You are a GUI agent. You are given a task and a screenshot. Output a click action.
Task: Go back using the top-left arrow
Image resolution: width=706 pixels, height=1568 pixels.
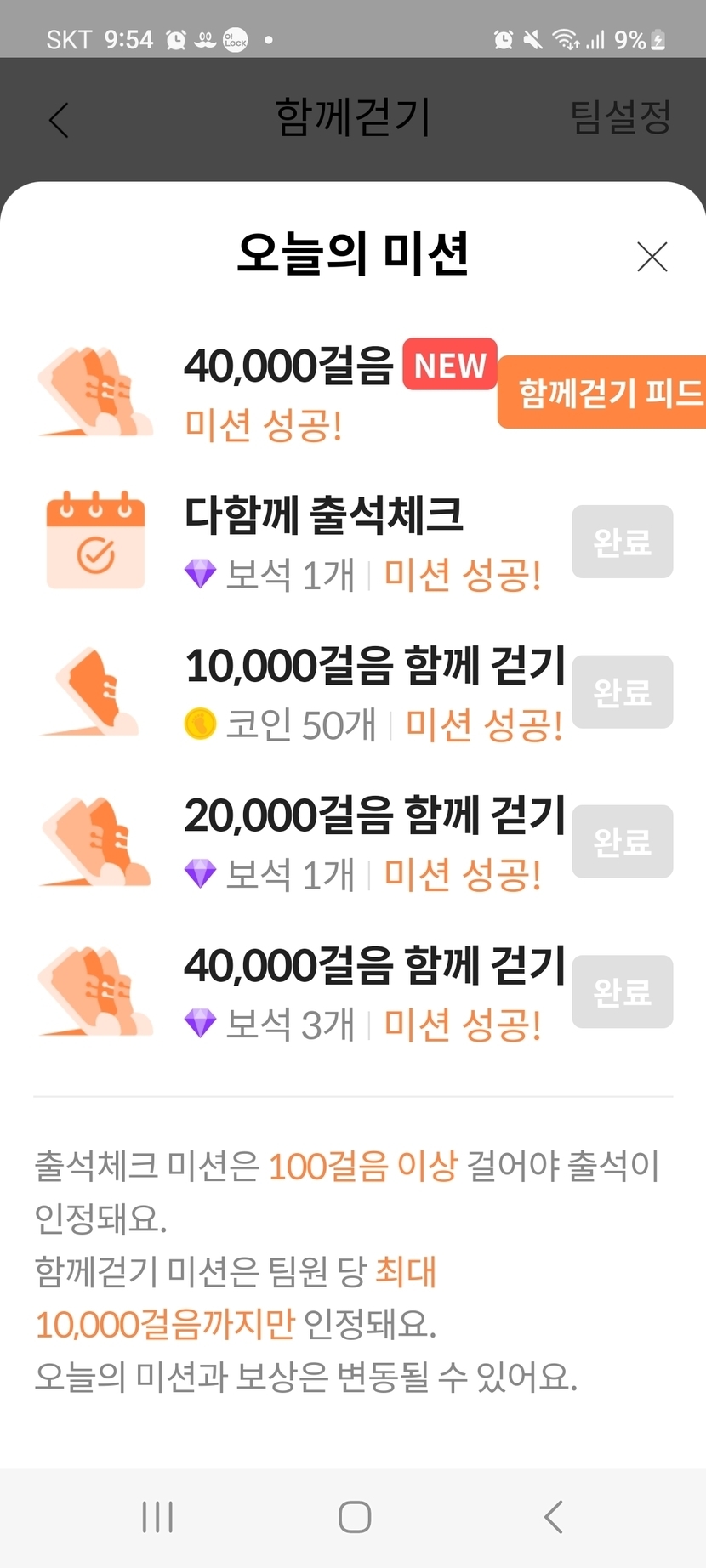tap(59, 120)
